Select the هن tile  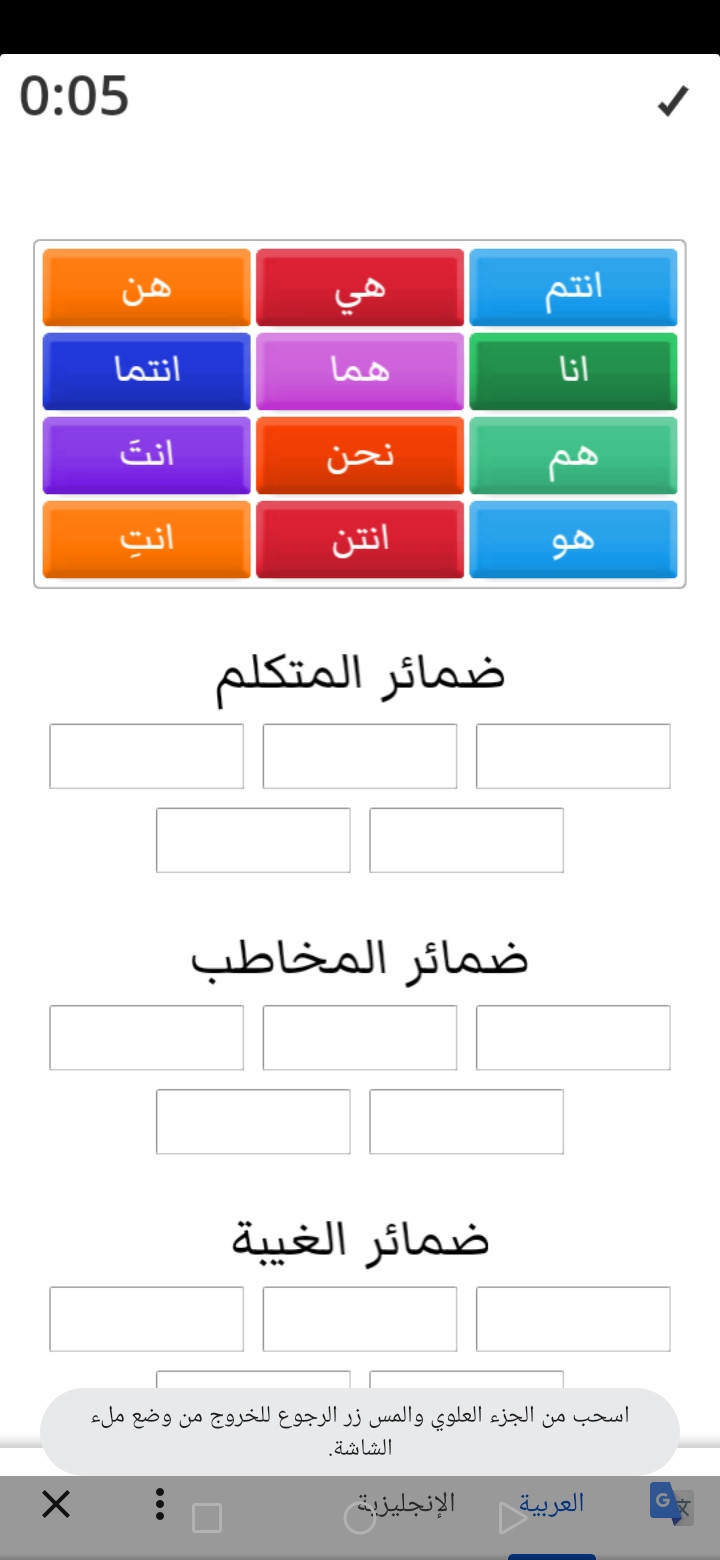pos(147,287)
